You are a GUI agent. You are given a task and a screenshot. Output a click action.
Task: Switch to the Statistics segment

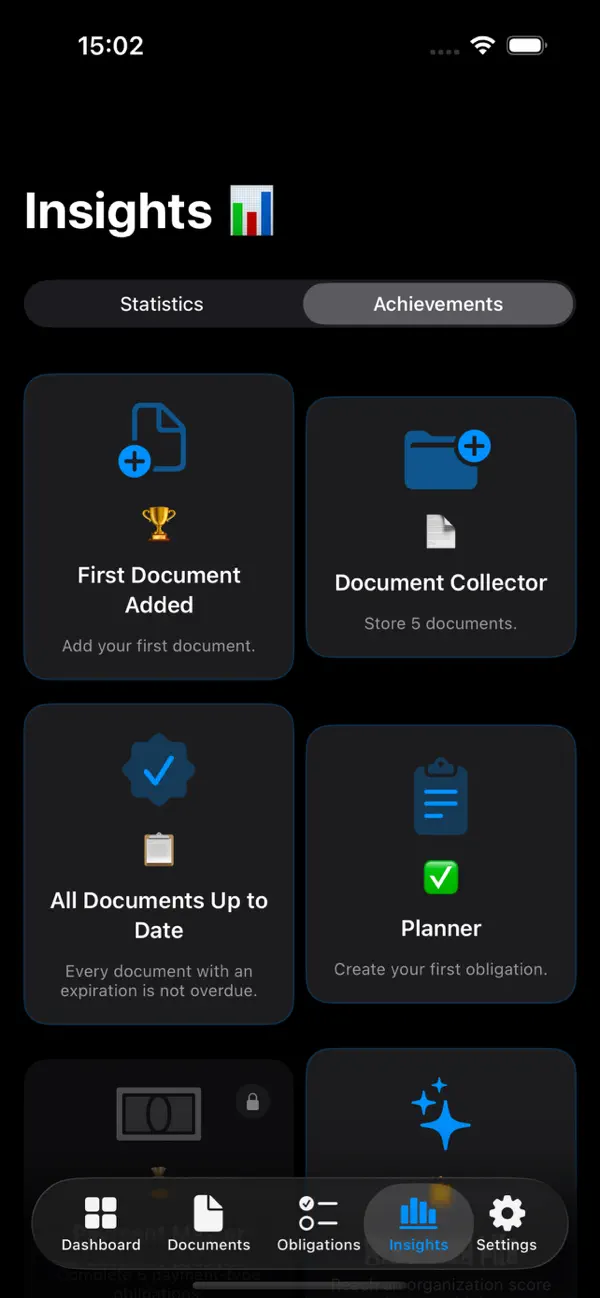pos(162,304)
